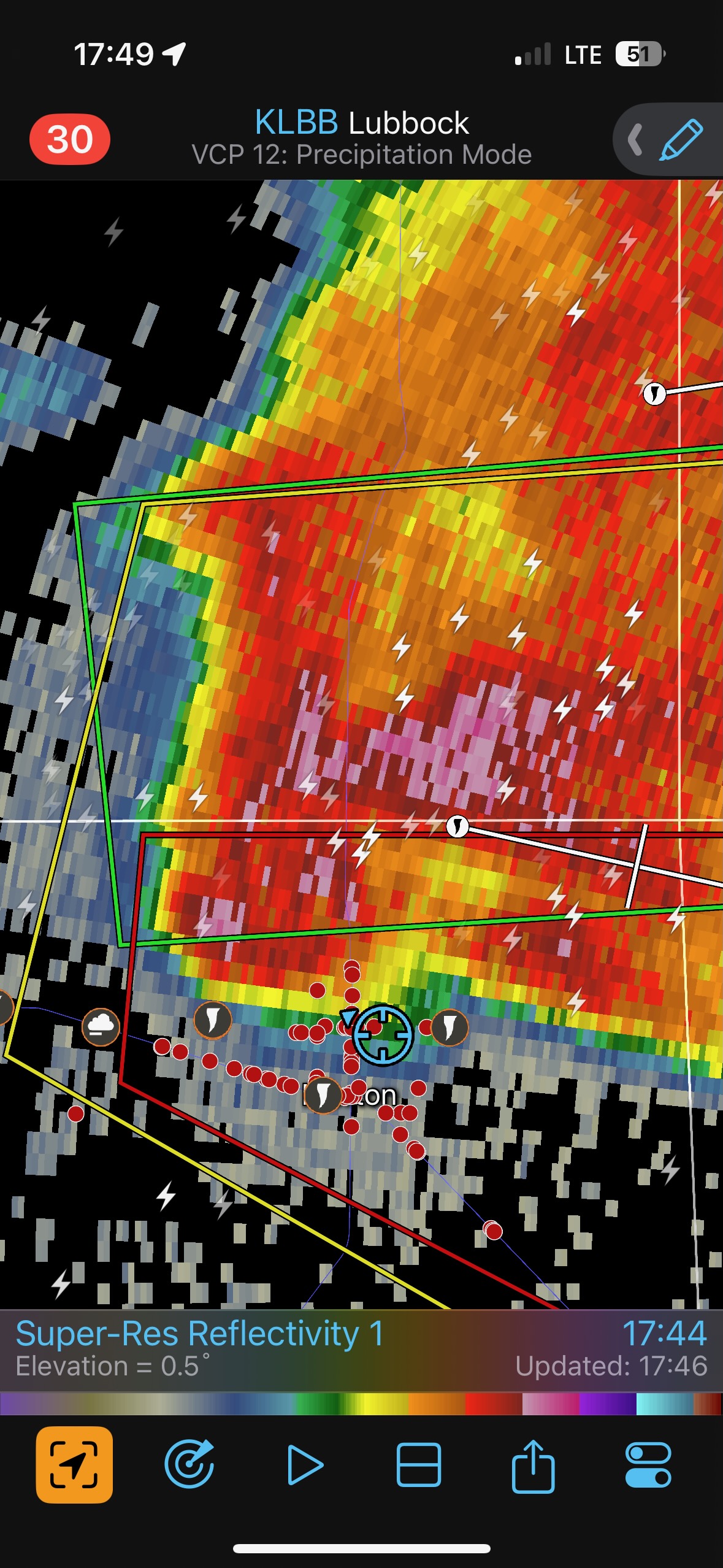Open the layer settings toggles
The image size is (723, 1568).
[x=648, y=1464]
